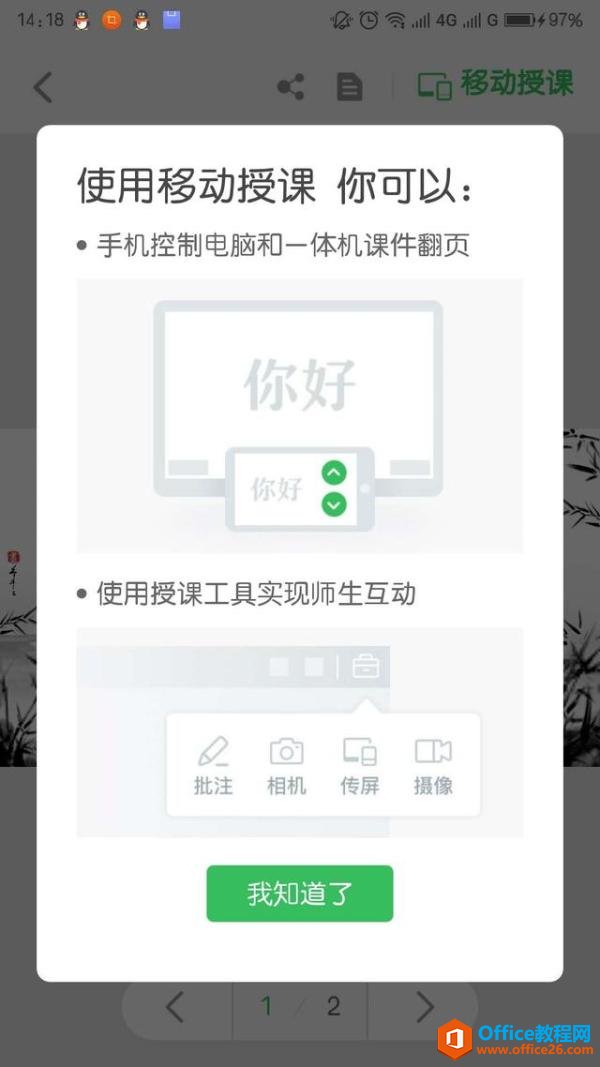Dismiss the dialog with 我知道了 button
The width and height of the screenshot is (600, 1067).
tap(299, 893)
